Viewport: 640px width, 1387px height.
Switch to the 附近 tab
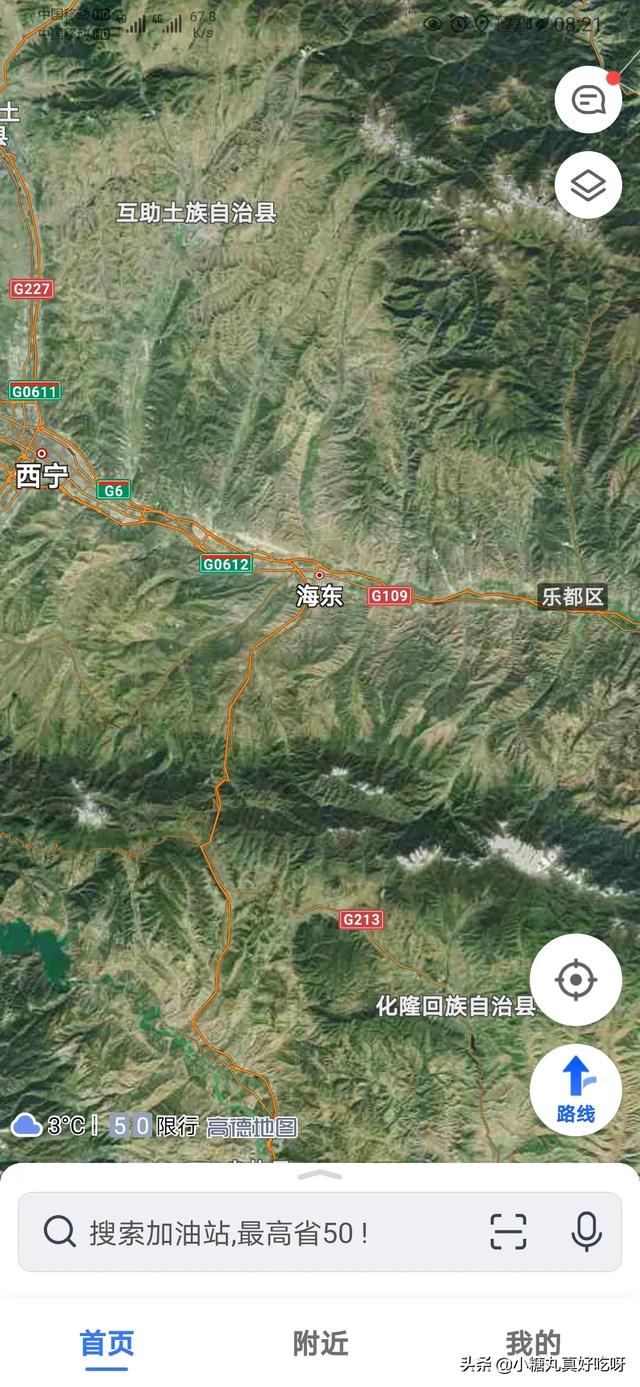pos(320,1343)
